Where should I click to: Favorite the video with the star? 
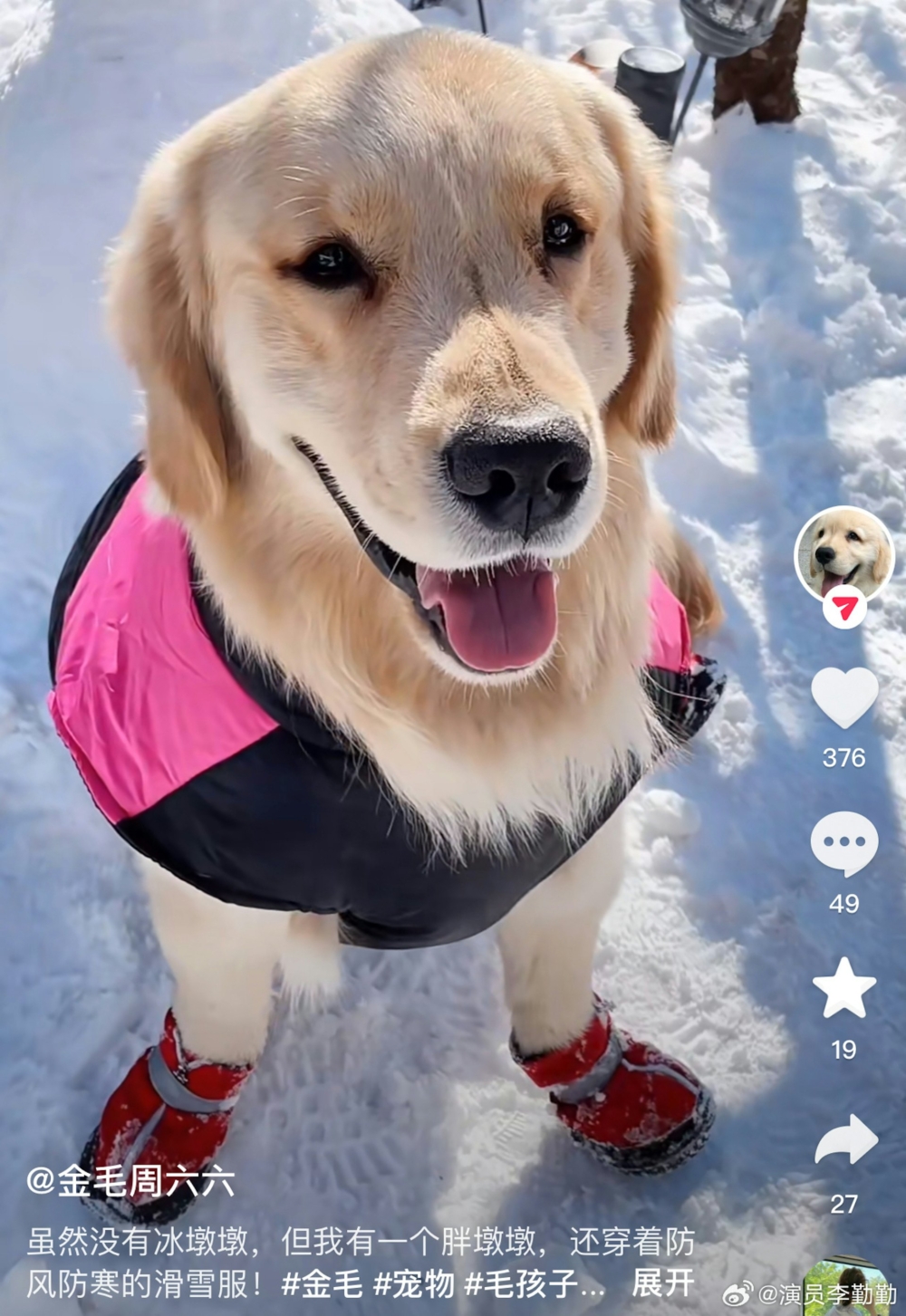click(x=844, y=988)
